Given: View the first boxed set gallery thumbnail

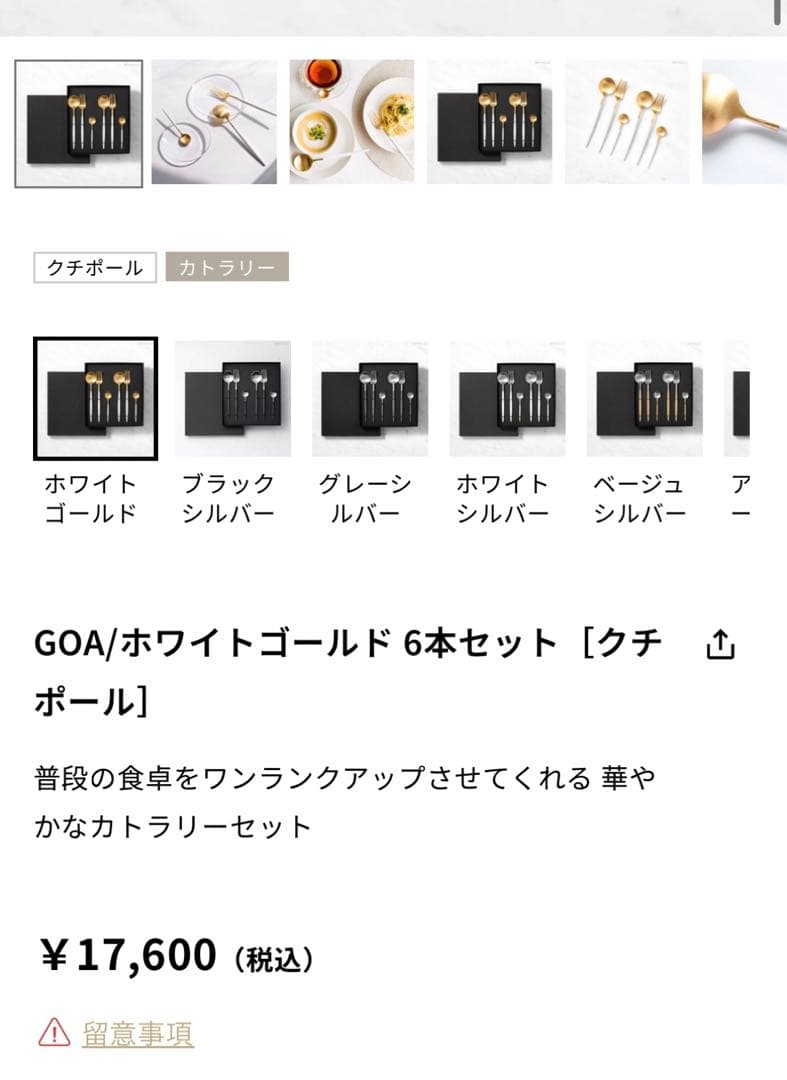Looking at the screenshot, I should pos(78,123).
